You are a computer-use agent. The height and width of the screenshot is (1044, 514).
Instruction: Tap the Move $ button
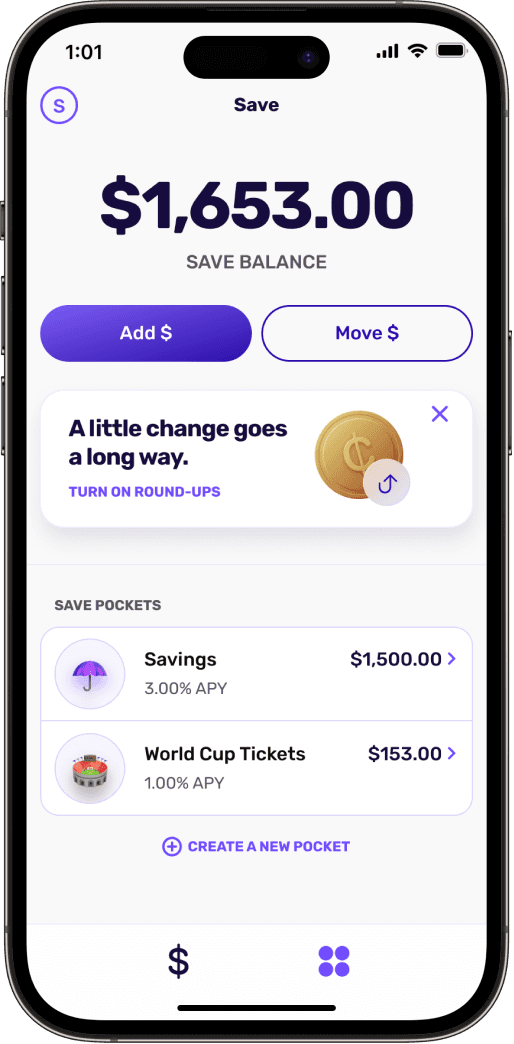click(367, 333)
